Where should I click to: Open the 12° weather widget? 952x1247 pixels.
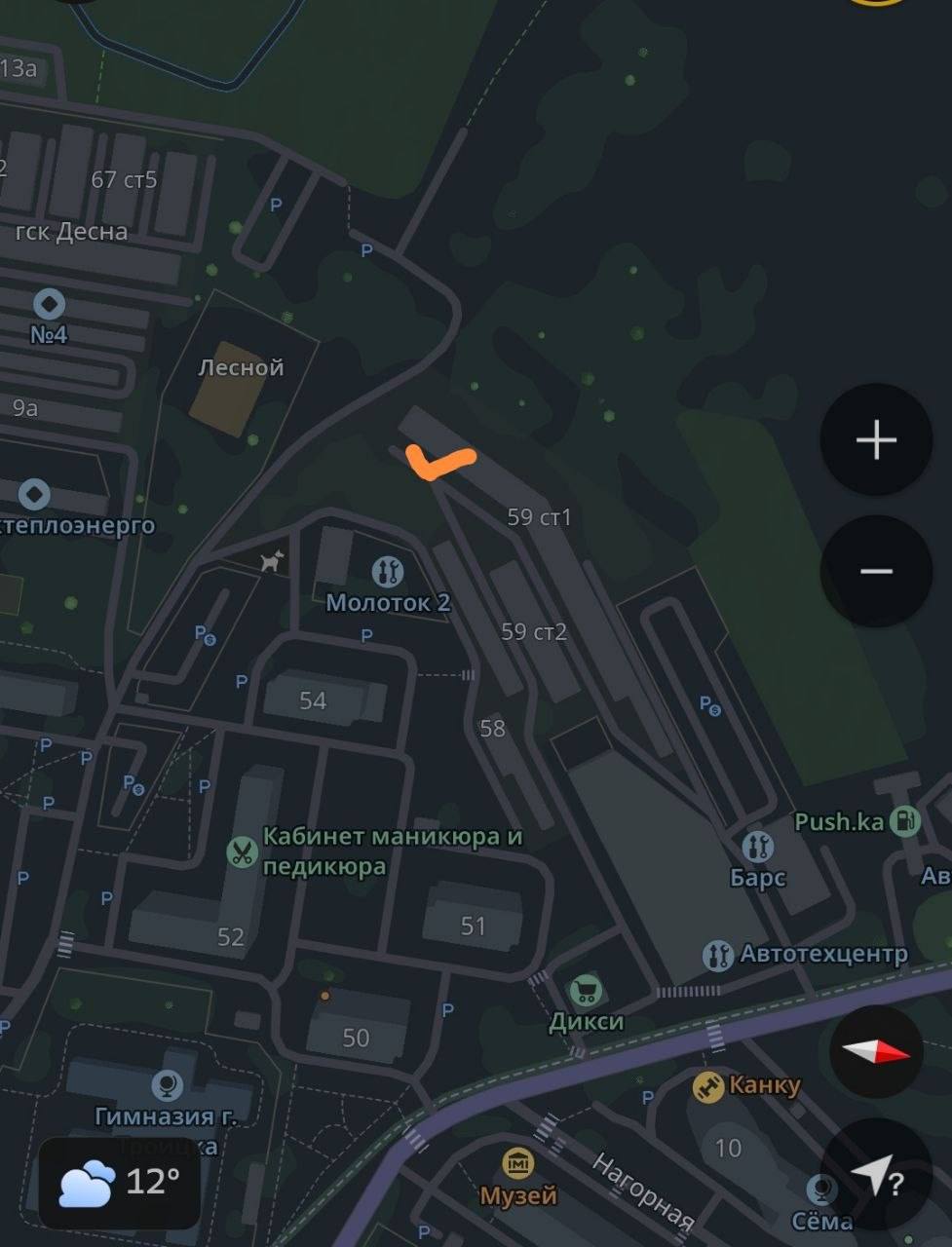click(120, 1183)
